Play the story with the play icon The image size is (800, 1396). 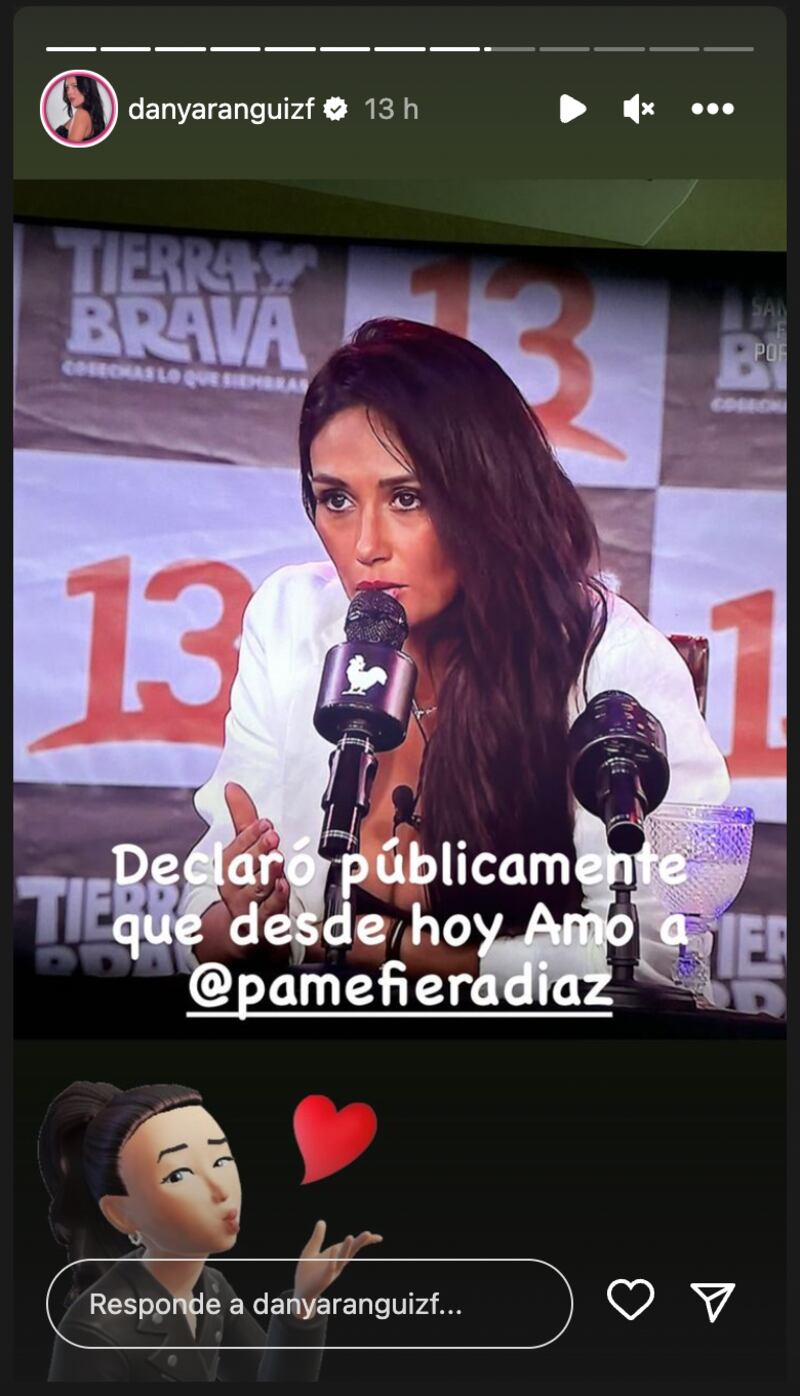[573, 110]
